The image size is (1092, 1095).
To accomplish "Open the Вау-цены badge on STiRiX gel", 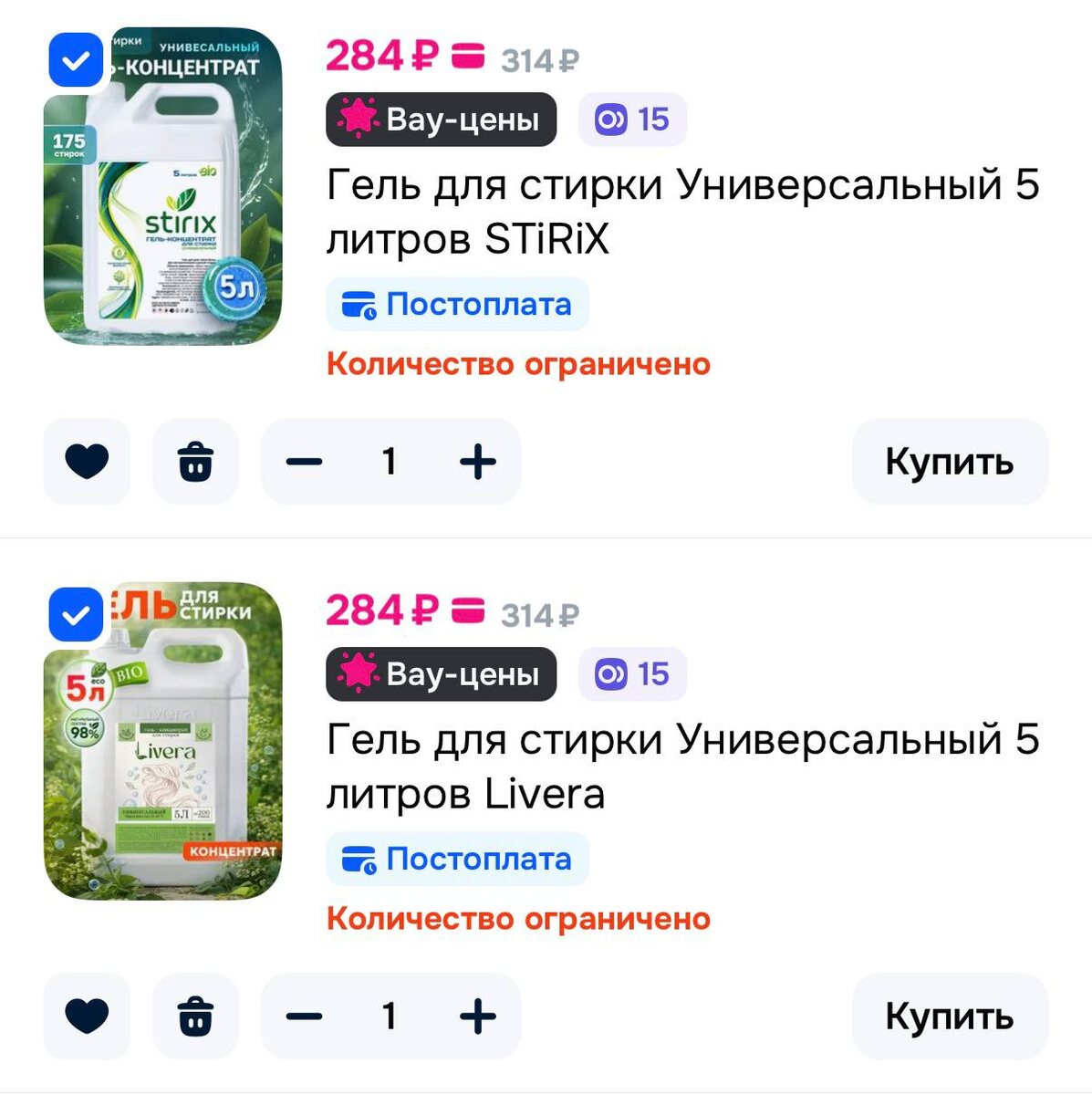I will pos(441,120).
